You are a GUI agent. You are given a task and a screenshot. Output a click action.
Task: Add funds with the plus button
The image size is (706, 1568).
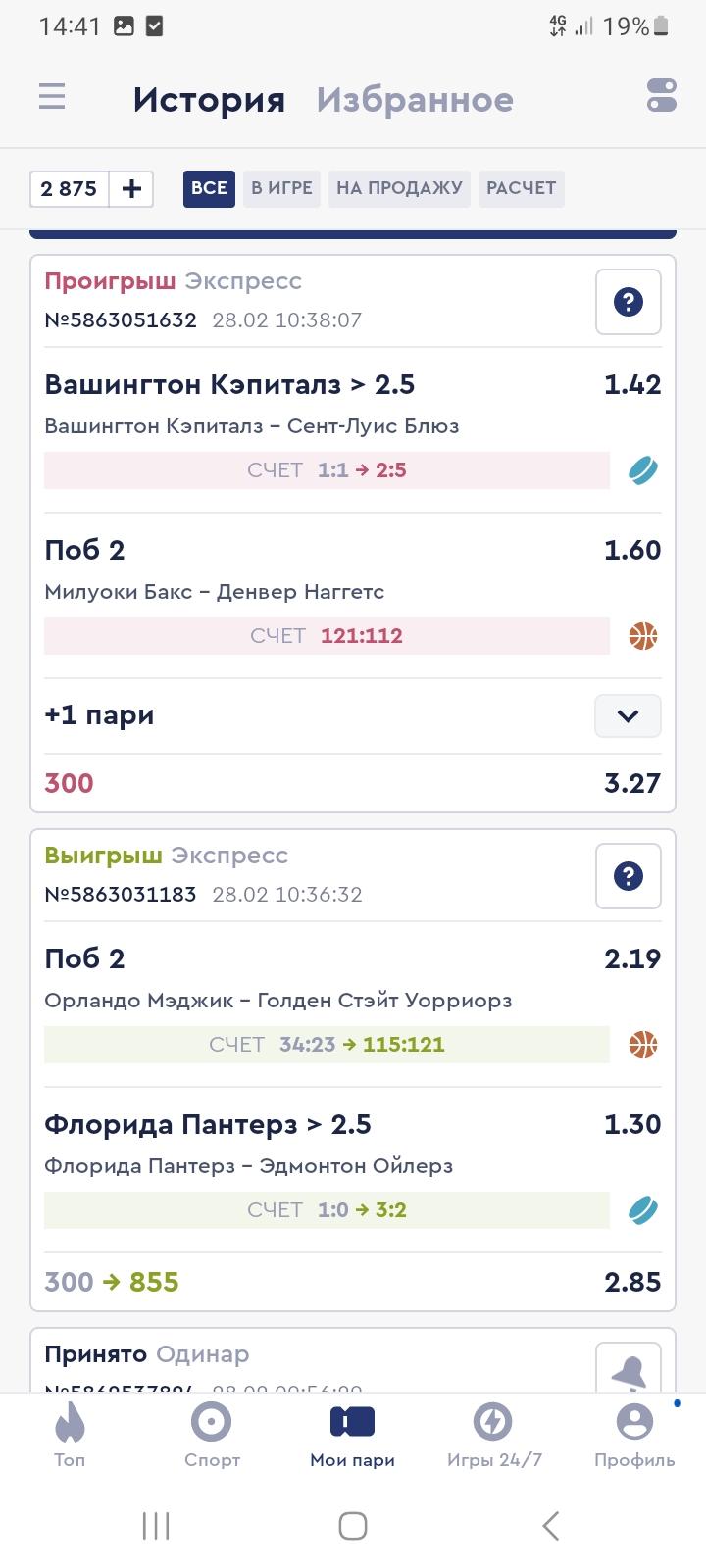[131, 188]
